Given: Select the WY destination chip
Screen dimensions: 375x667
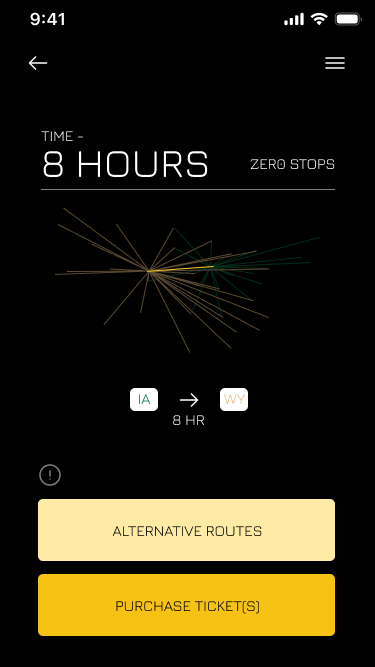Looking at the screenshot, I should click(234, 399).
